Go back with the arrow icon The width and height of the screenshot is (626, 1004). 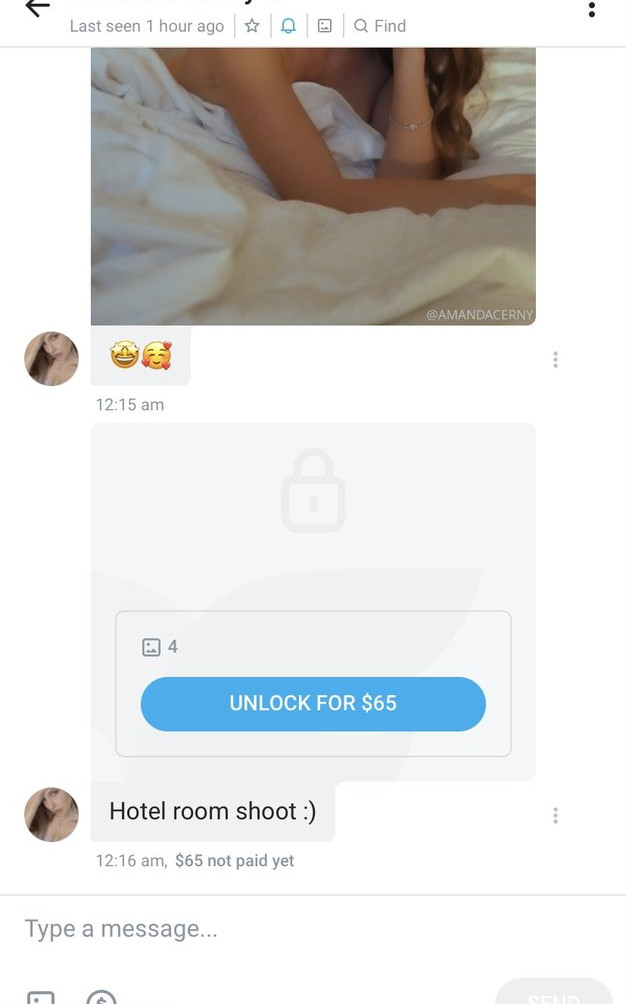coord(37,9)
